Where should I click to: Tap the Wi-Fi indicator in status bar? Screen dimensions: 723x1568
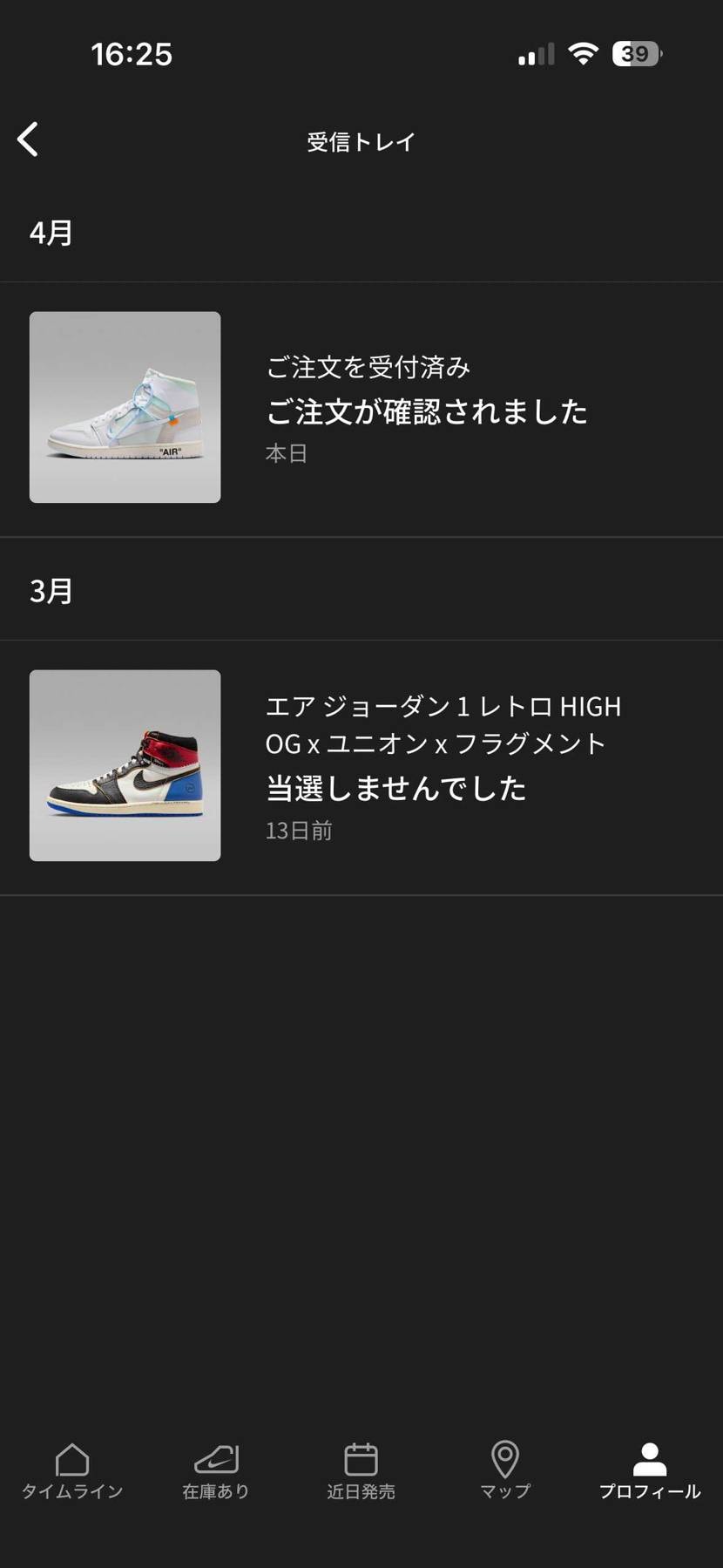(582, 53)
